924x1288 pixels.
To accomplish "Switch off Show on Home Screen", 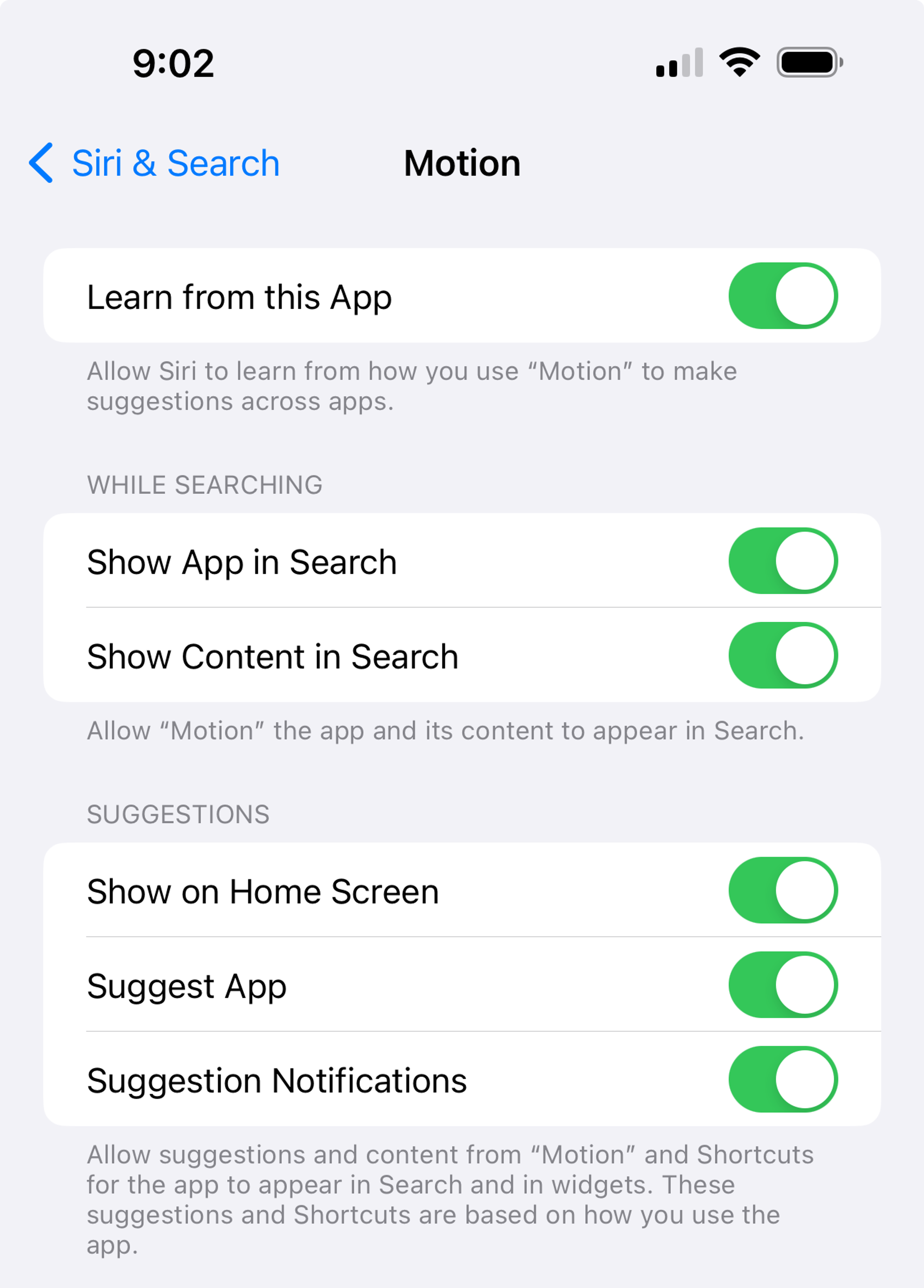I will (x=783, y=891).
